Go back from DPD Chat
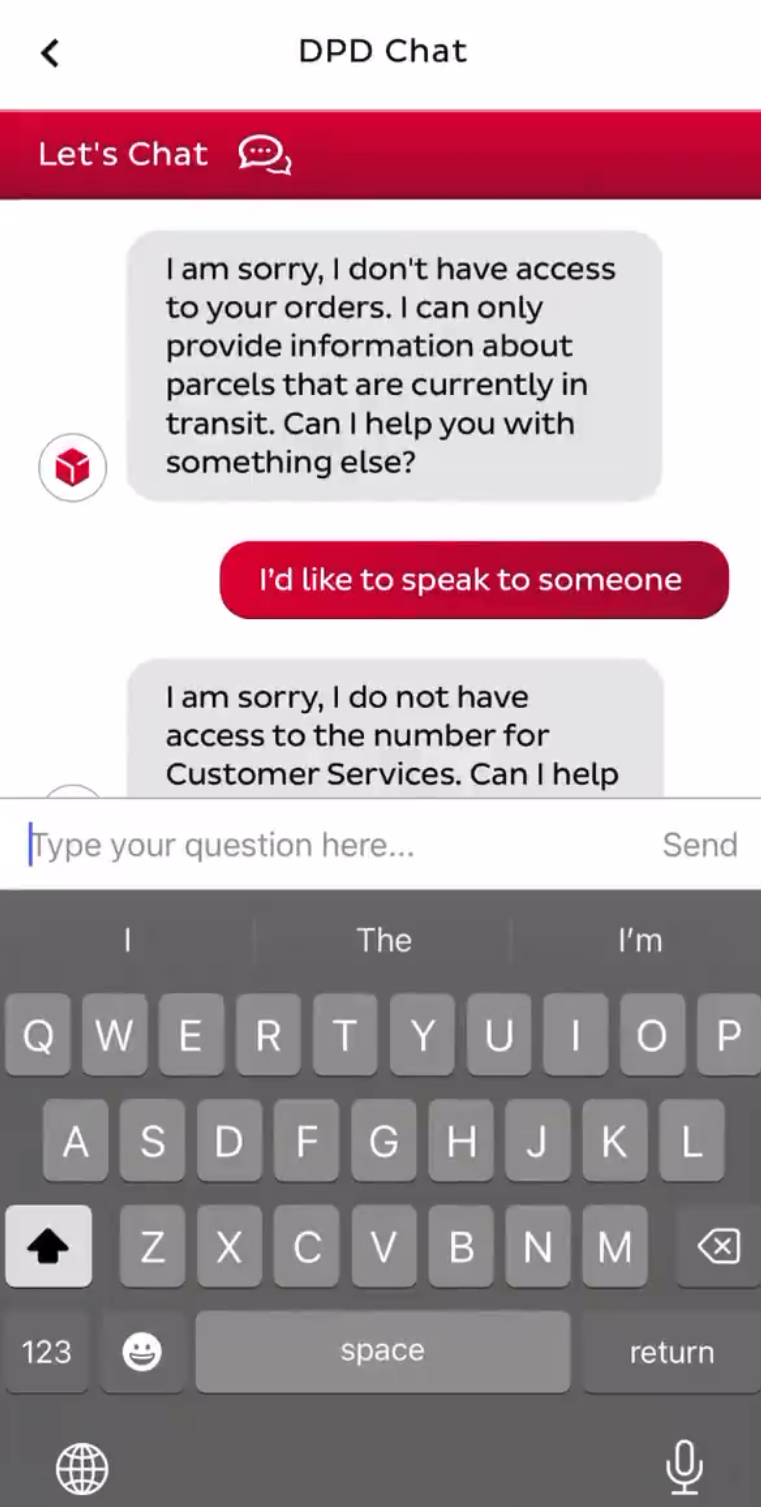This screenshot has width=761, height=1507. tap(50, 52)
